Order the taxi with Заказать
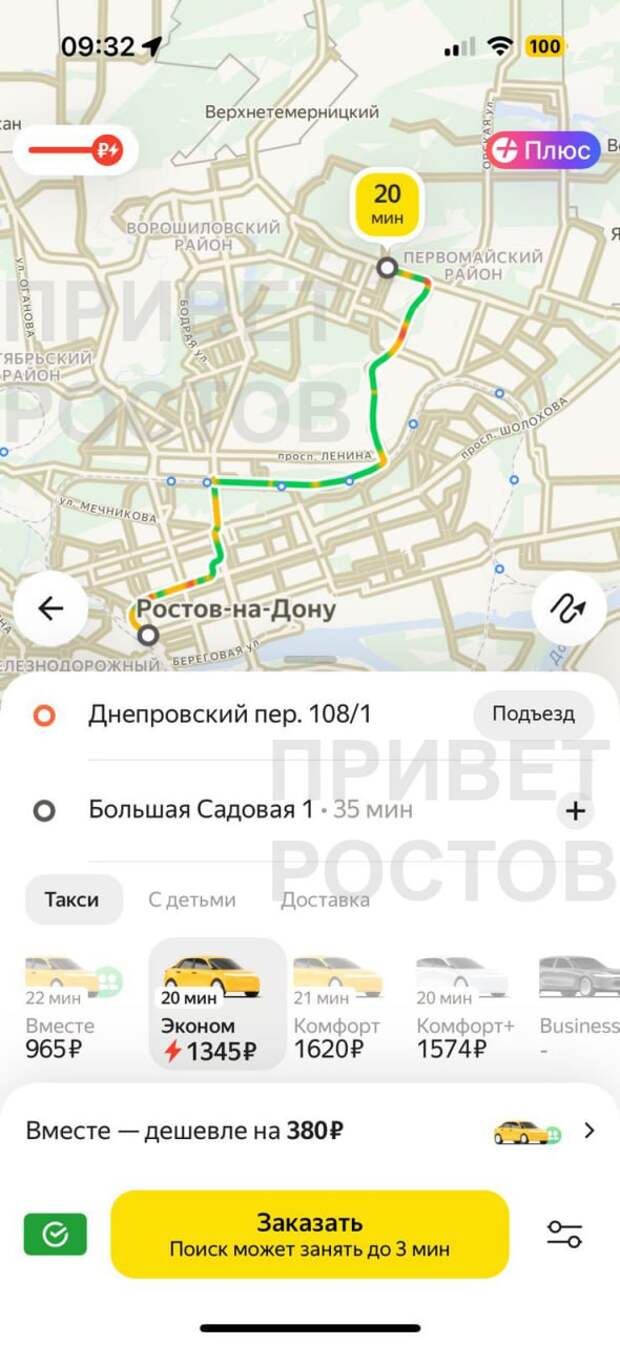Screen dimensions: 620x1345 tap(309, 1234)
